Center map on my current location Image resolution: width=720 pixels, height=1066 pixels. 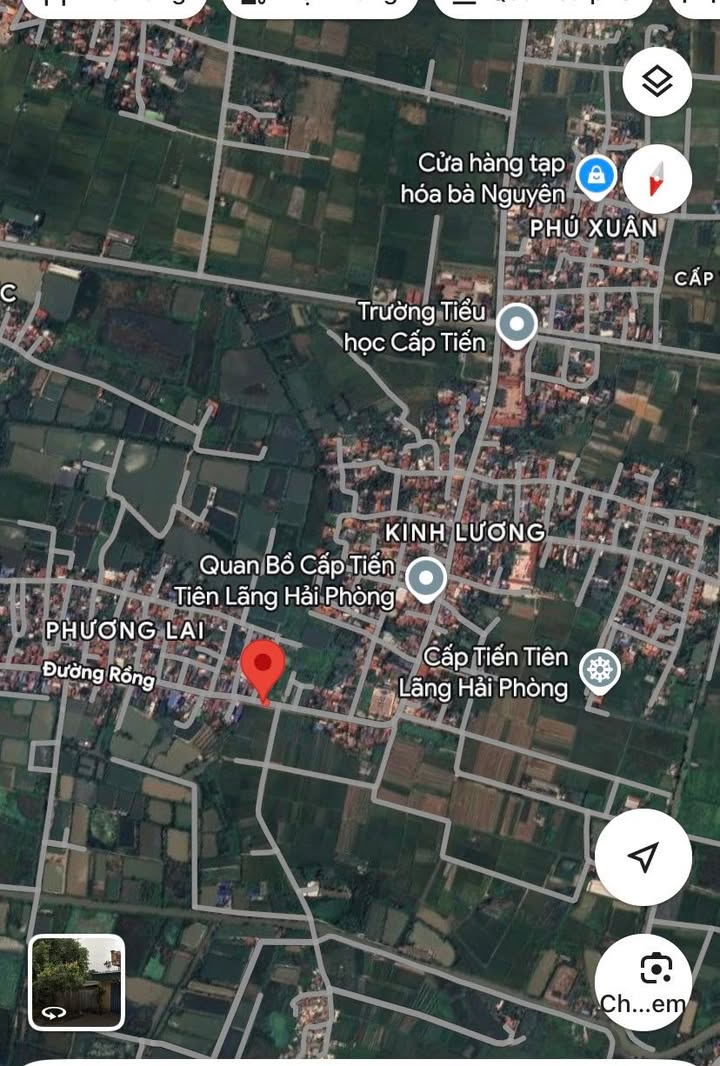pyautogui.click(x=643, y=857)
